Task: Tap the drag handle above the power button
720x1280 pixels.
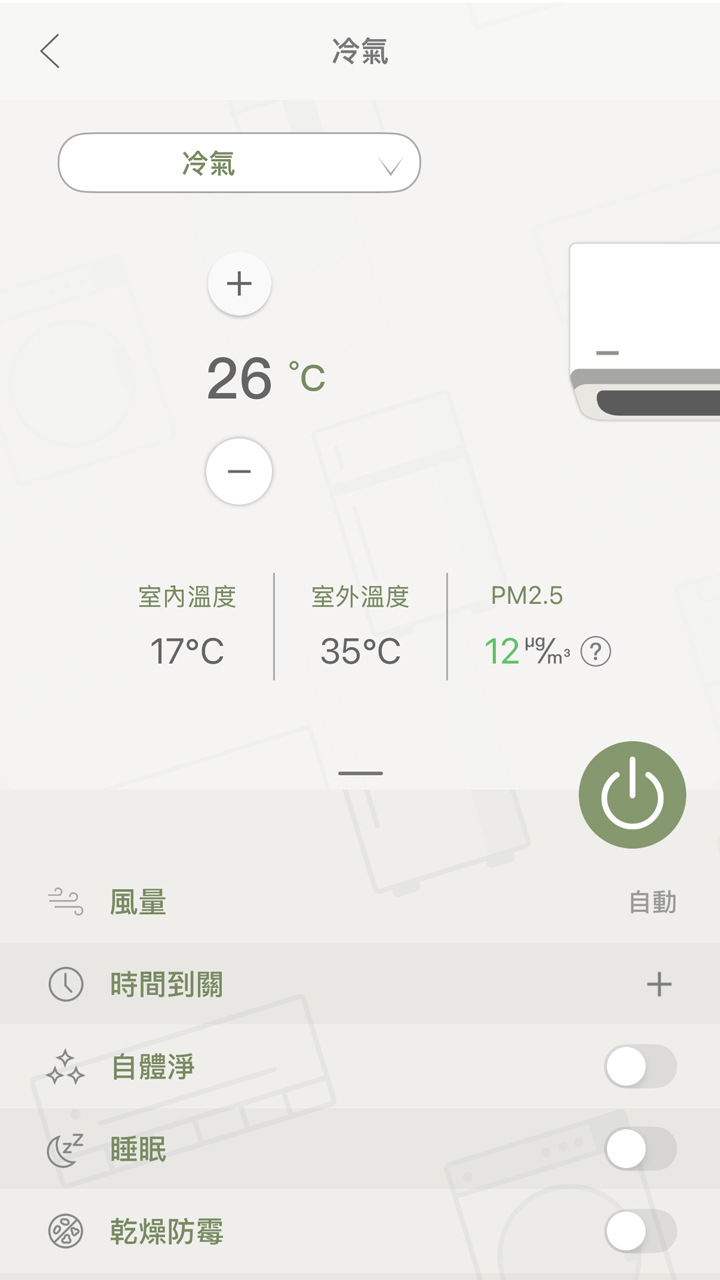Action: (x=360, y=771)
